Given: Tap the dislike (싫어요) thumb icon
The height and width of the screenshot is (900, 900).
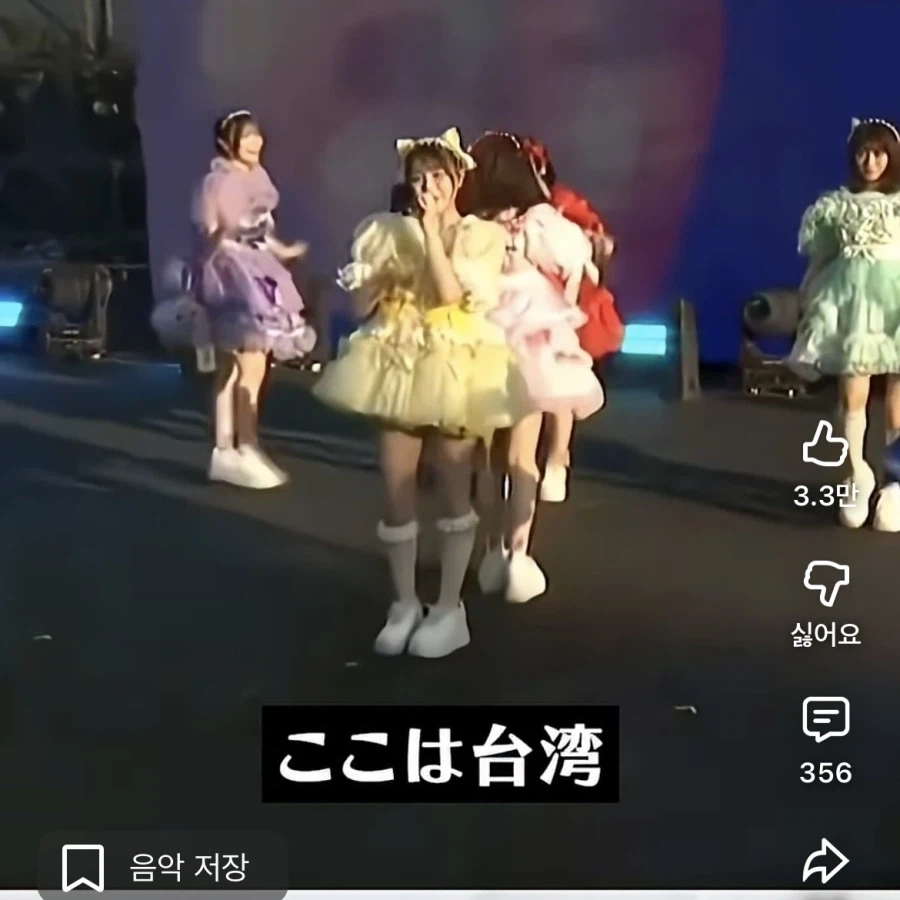Looking at the screenshot, I should pyautogui.click(x=825, y=583).
